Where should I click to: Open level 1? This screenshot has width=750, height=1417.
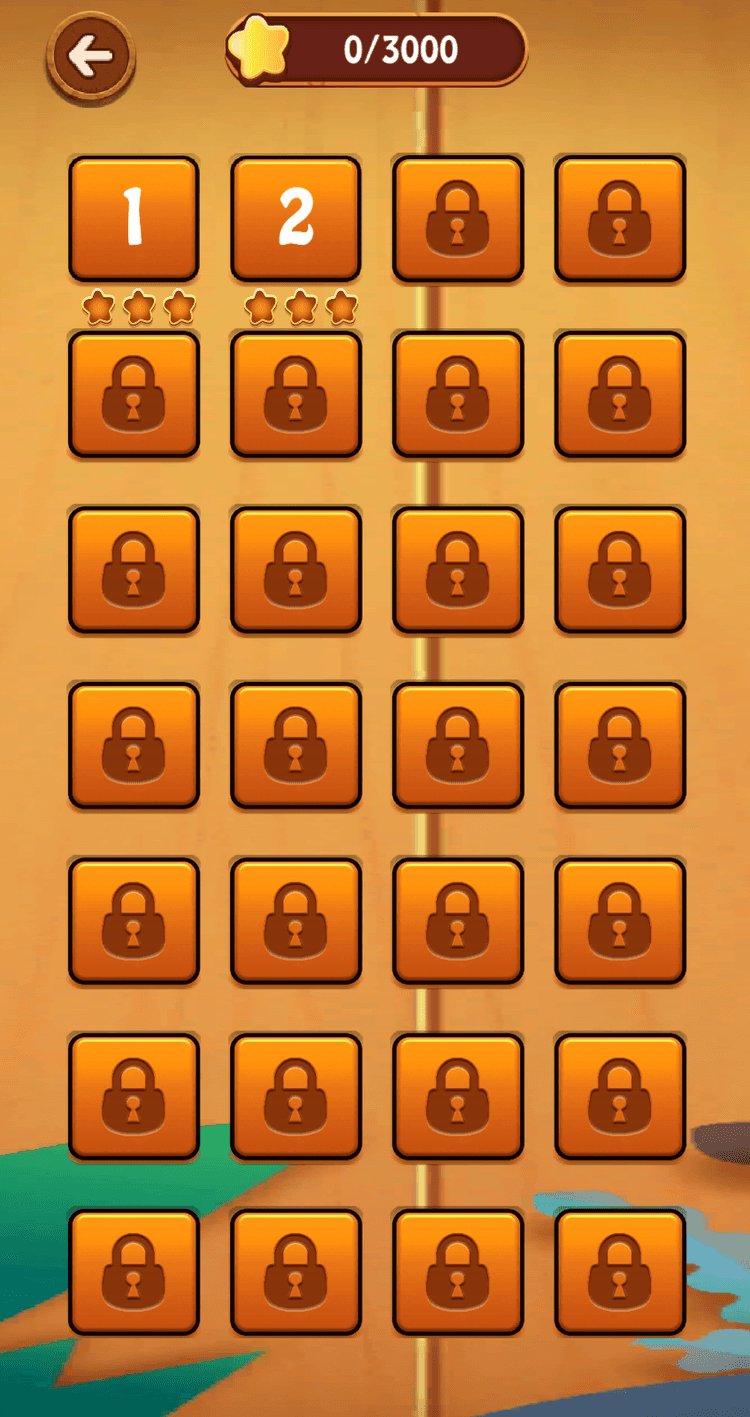tap(133, 217)
